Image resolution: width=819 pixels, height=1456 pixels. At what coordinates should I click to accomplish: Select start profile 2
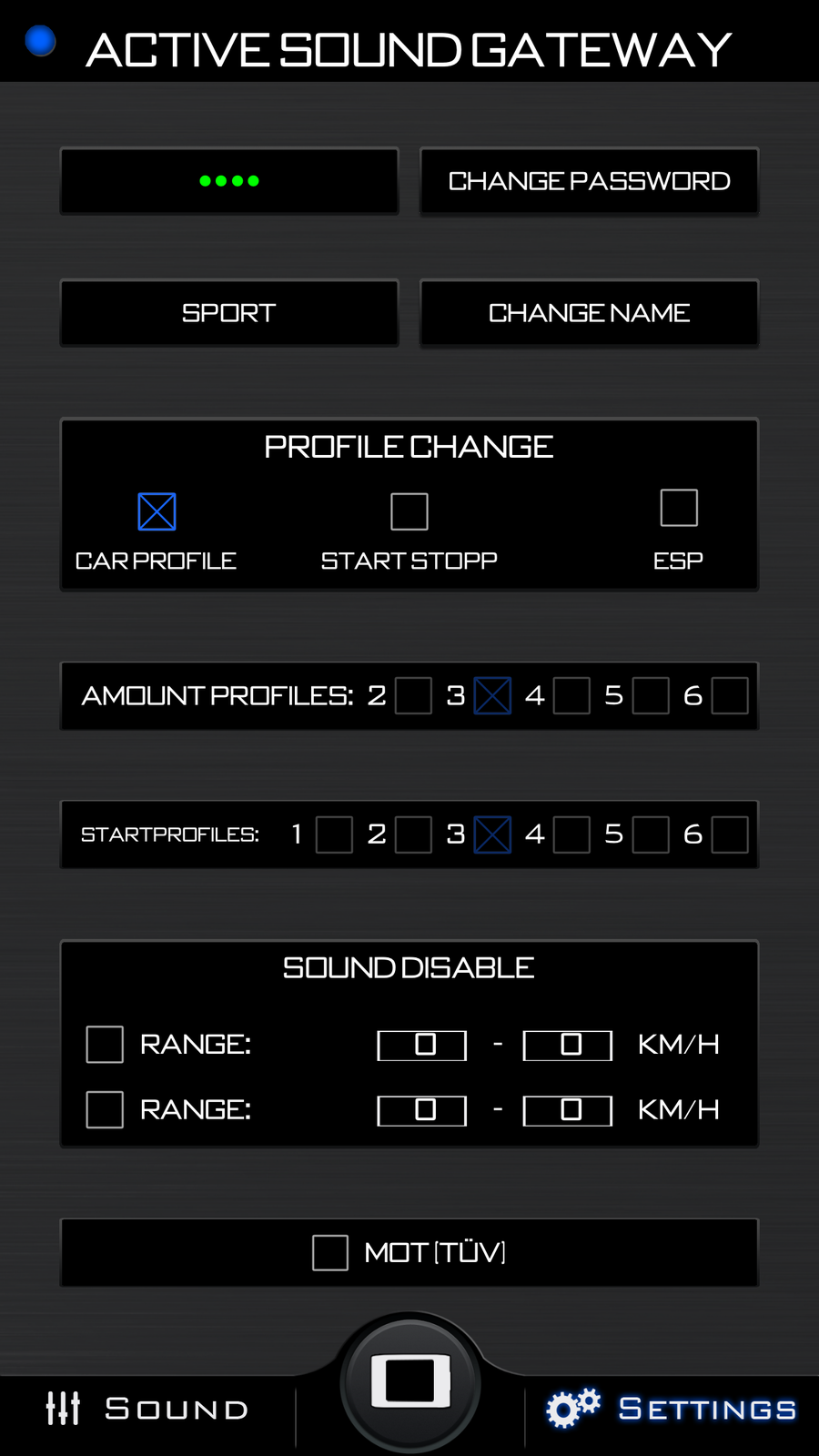pos(413,834)
